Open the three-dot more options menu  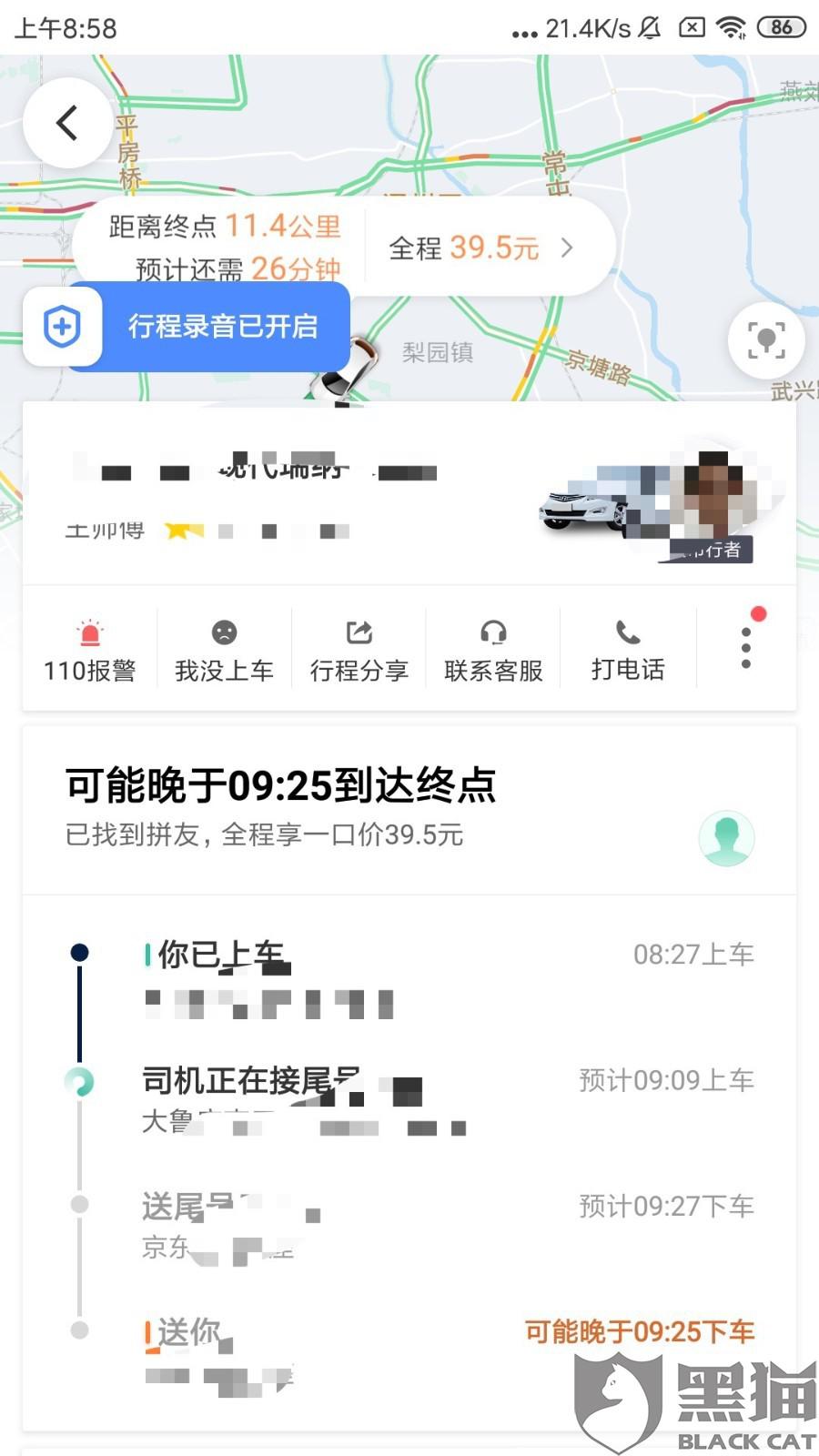pyautogui.click(x=746, y=648)
